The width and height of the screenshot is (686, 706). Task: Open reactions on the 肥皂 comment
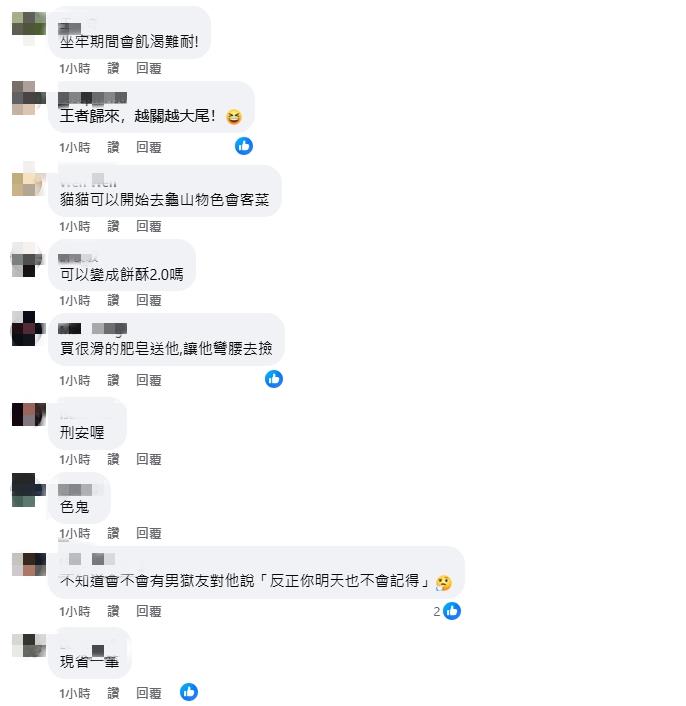tap(274, 379)
